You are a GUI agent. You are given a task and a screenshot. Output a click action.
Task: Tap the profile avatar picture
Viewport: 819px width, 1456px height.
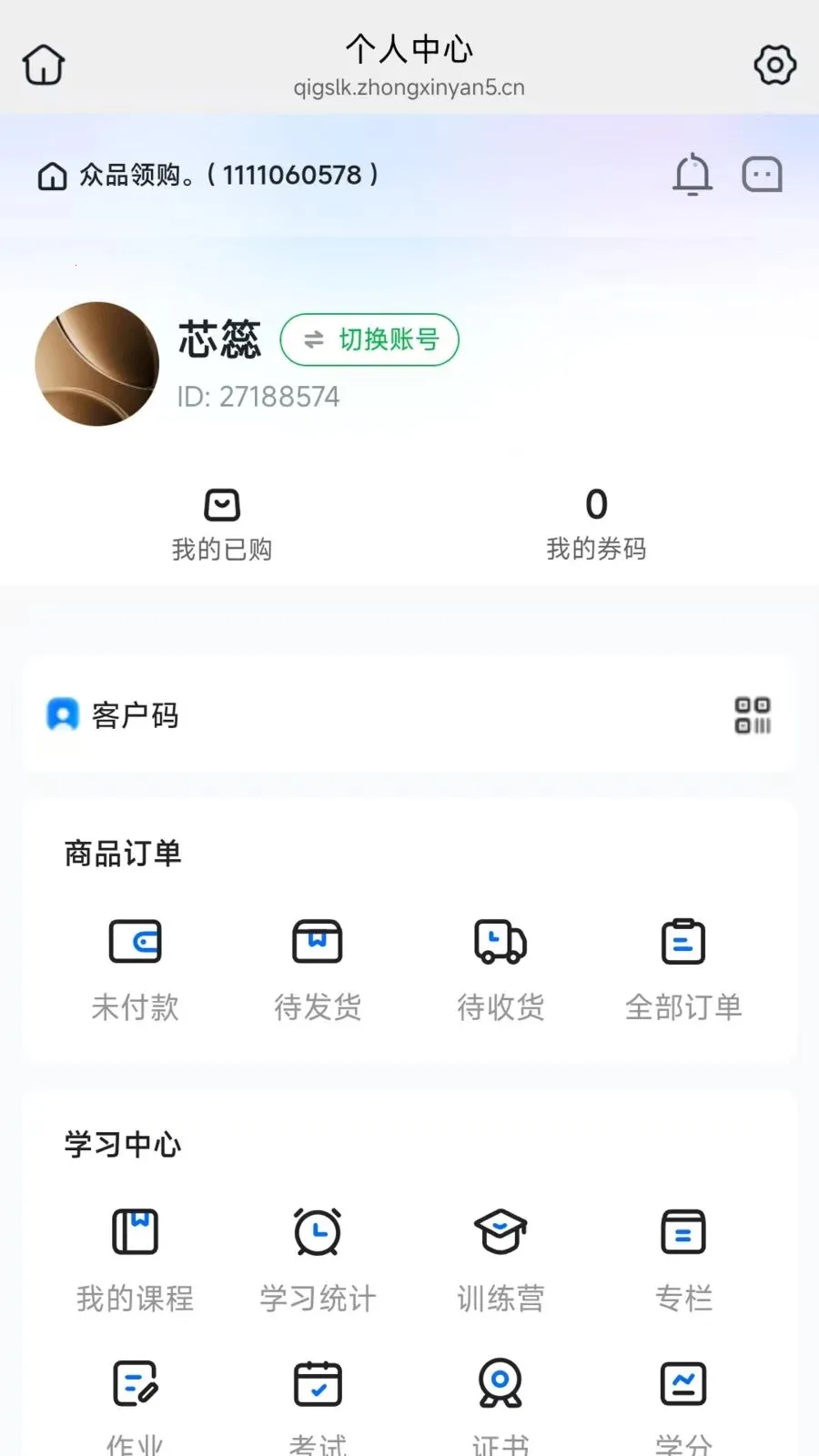(x=97, y=364)
